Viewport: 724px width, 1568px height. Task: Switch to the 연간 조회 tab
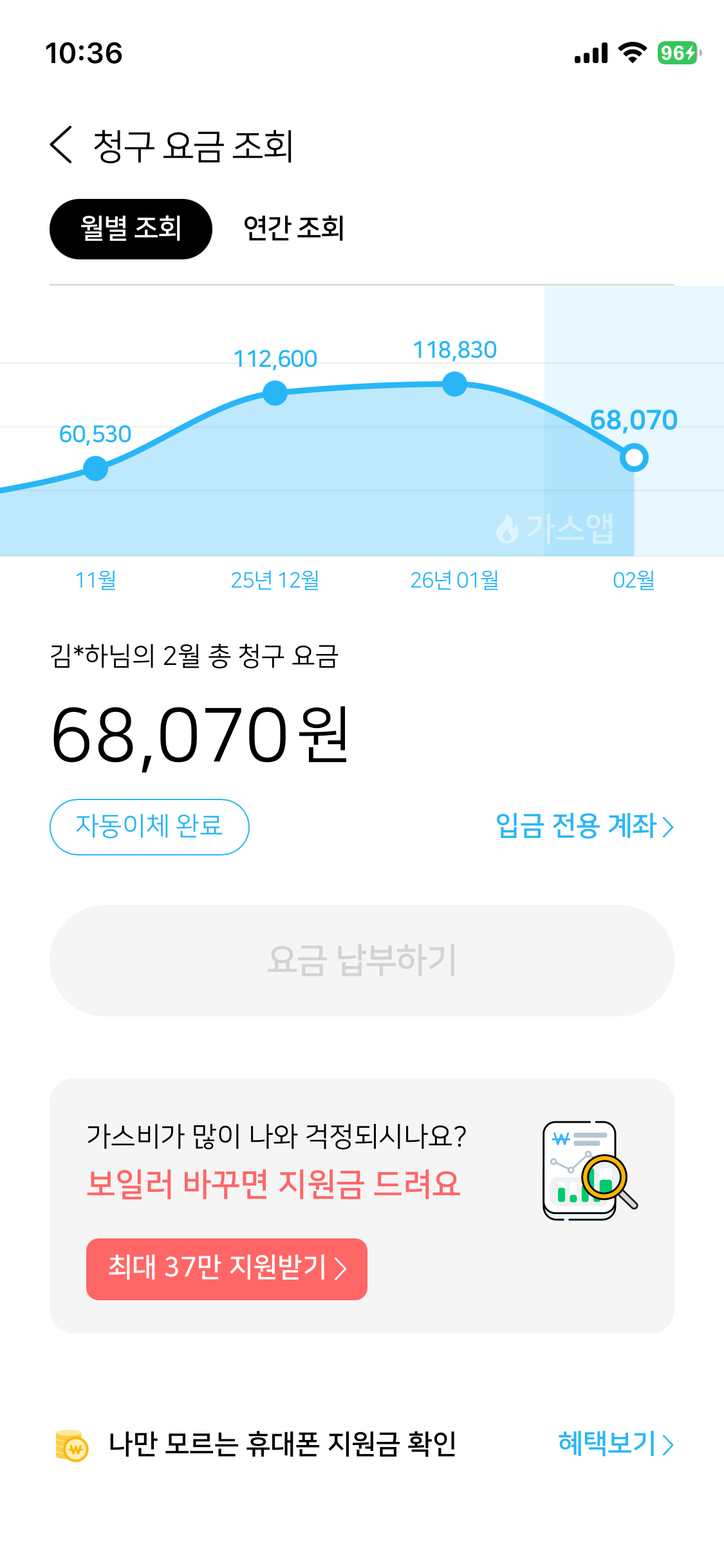[293, 229]
